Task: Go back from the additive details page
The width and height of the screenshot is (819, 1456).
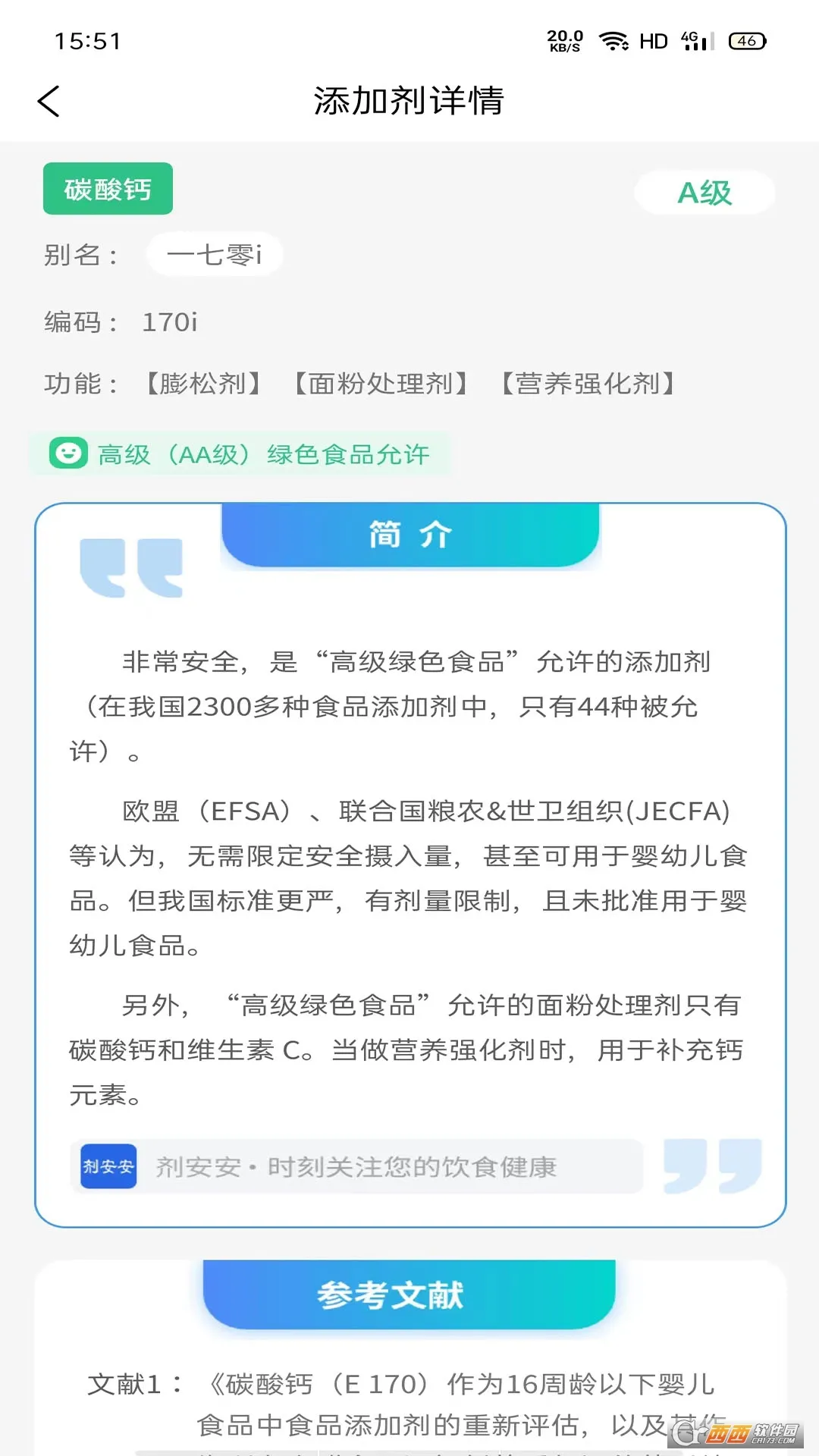Action: click(49, 102)
